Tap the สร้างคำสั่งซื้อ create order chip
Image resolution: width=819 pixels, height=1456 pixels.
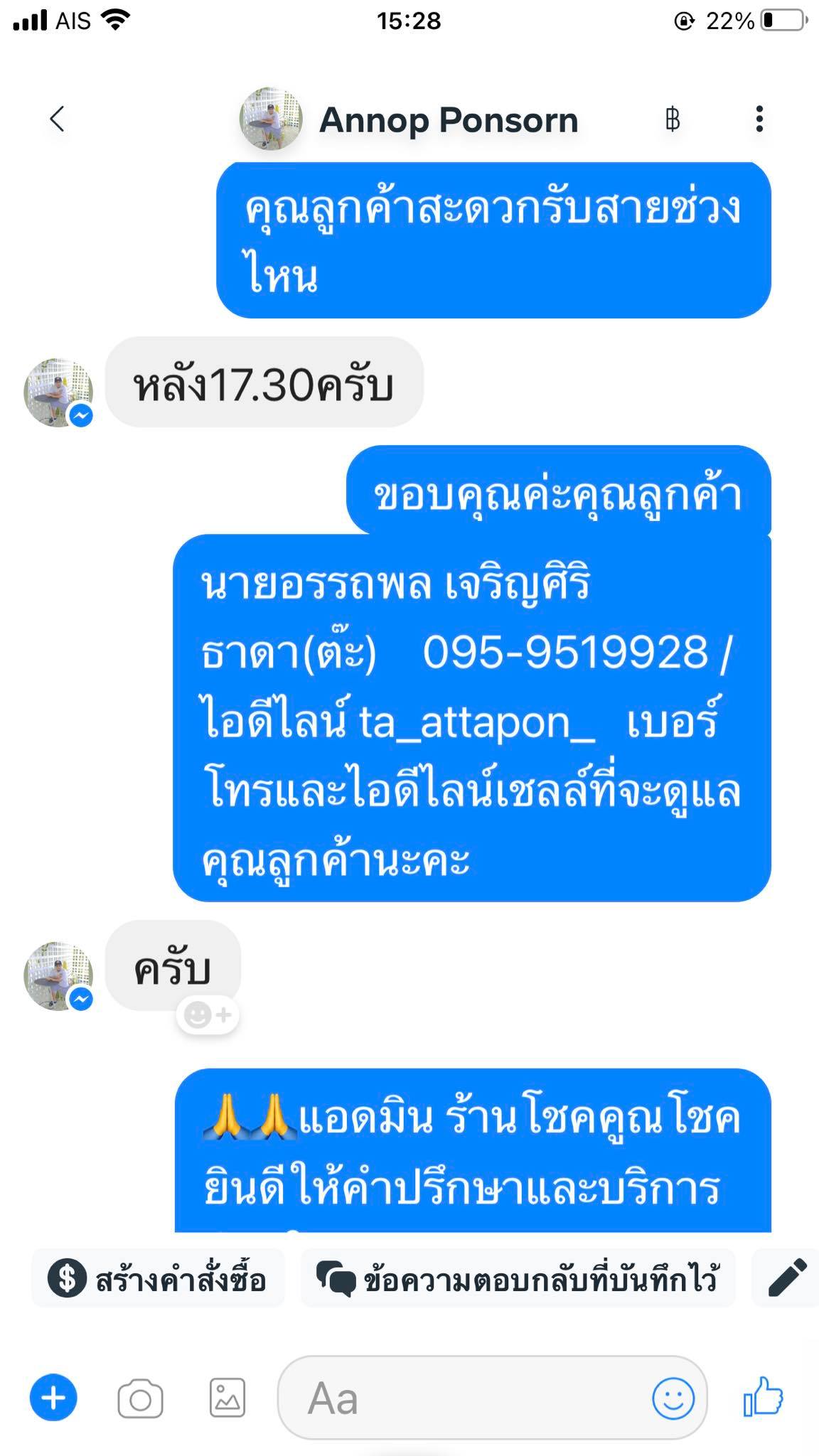pyautogui.click(x=158, y=1280)
